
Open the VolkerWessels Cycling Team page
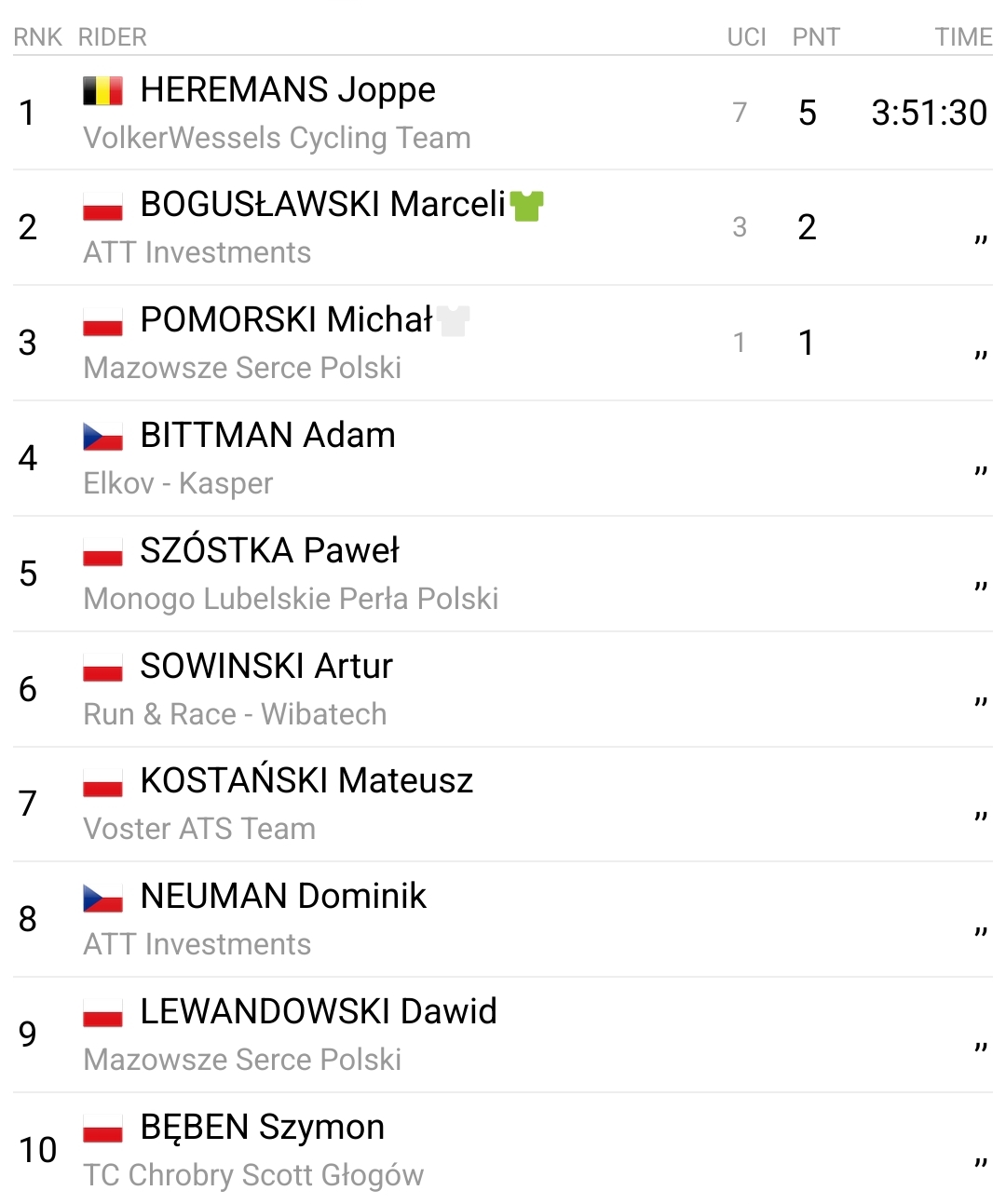[277, 139]
